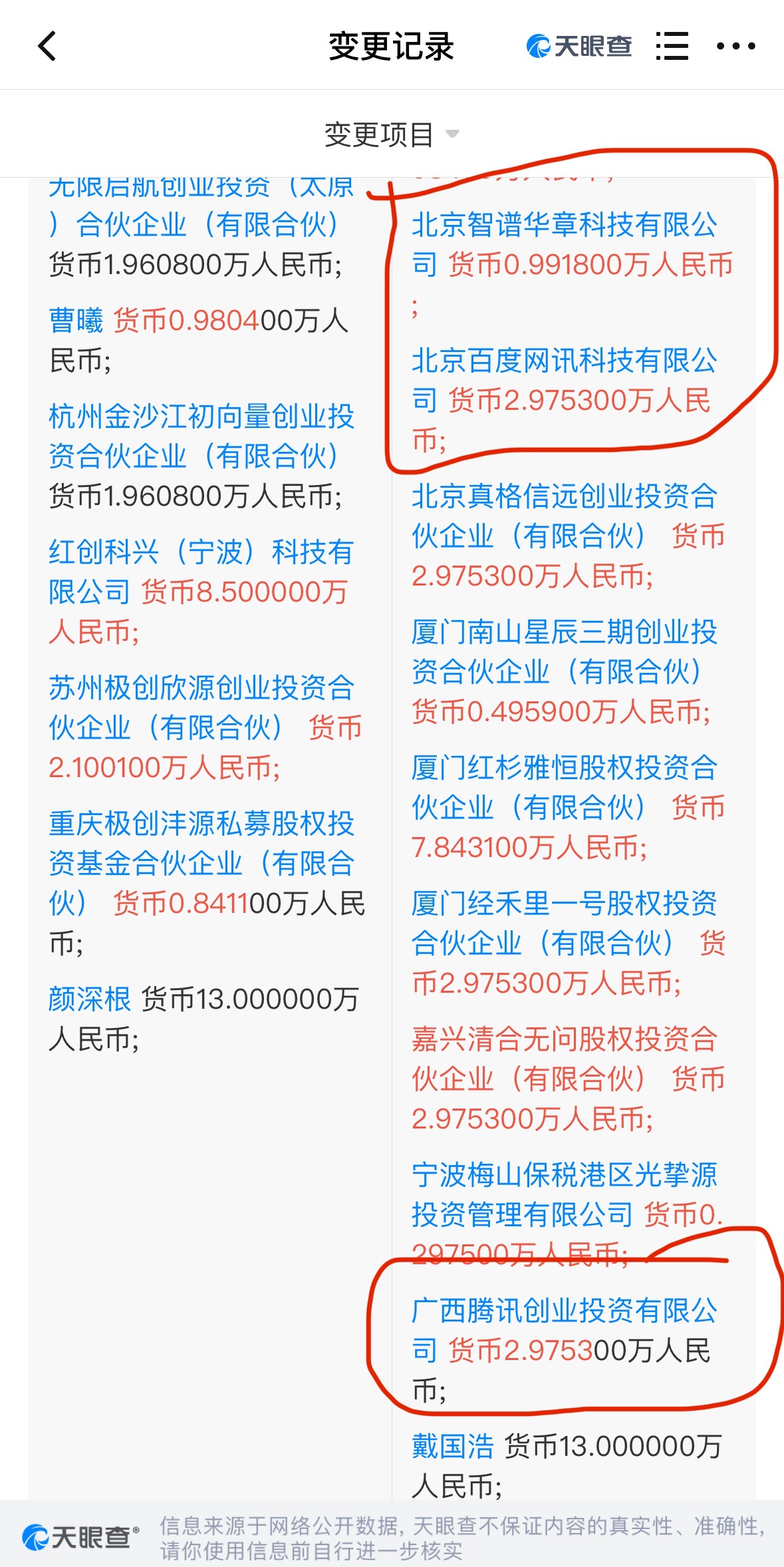Open 厦门南山星辰三期创业投资合伙企业 link
Image resolution: width=784 pixels, height=1567 pixels.
[x=564, y=651]
